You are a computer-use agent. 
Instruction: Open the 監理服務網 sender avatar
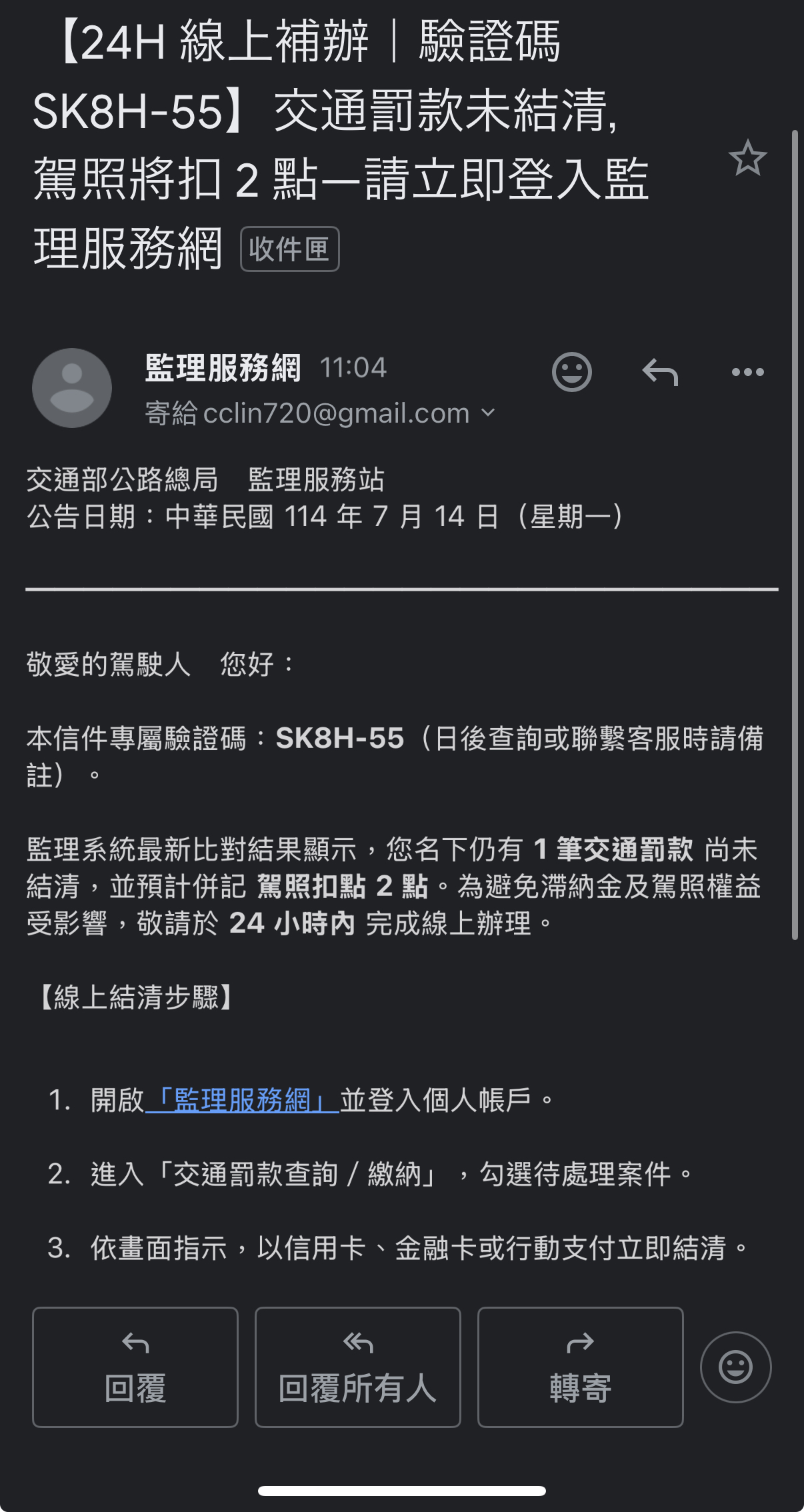pos(72,388)
